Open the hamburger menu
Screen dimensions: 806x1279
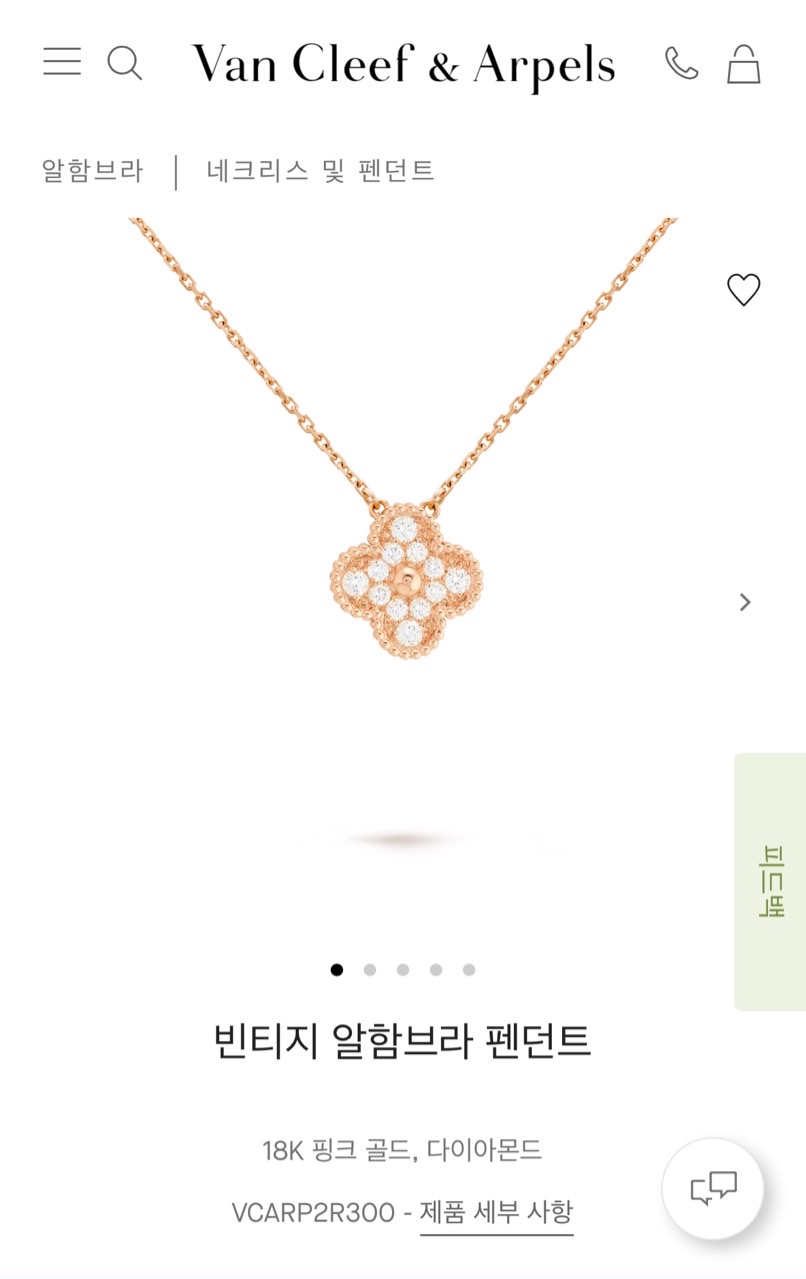click(x=62, y=62)
